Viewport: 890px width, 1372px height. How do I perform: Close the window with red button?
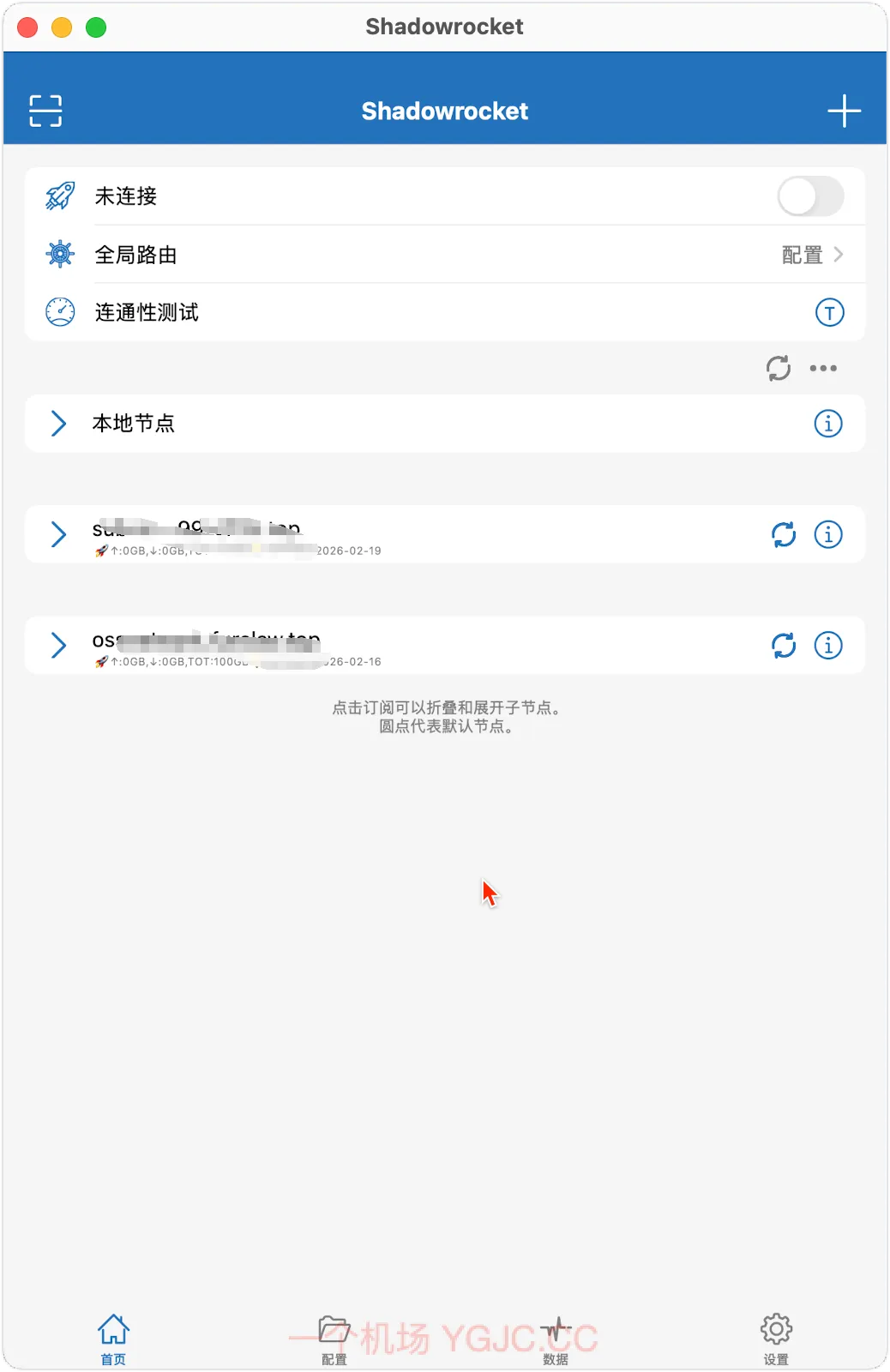[x=27, y=27]
